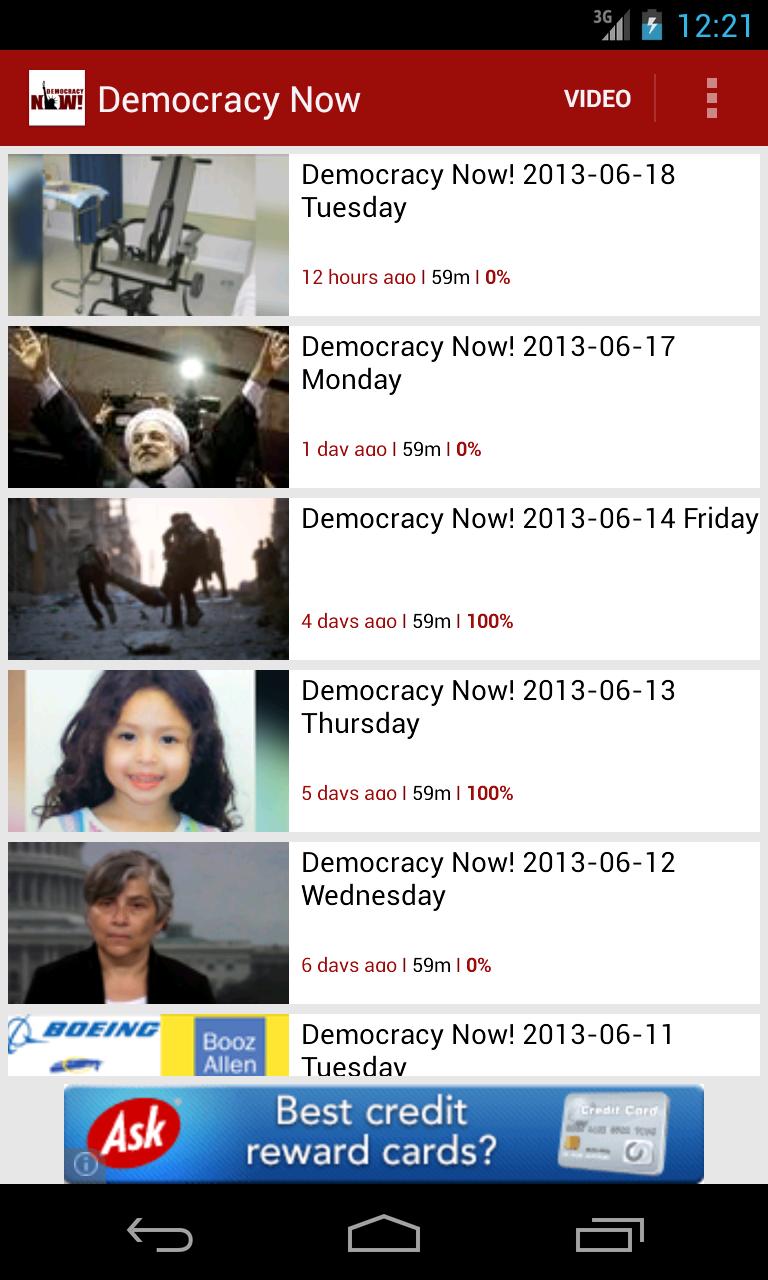This screenshot has width=768, height=1280.
Task: Open the recent apps view
Action: pyautogui.click(x=609, y=1235)
